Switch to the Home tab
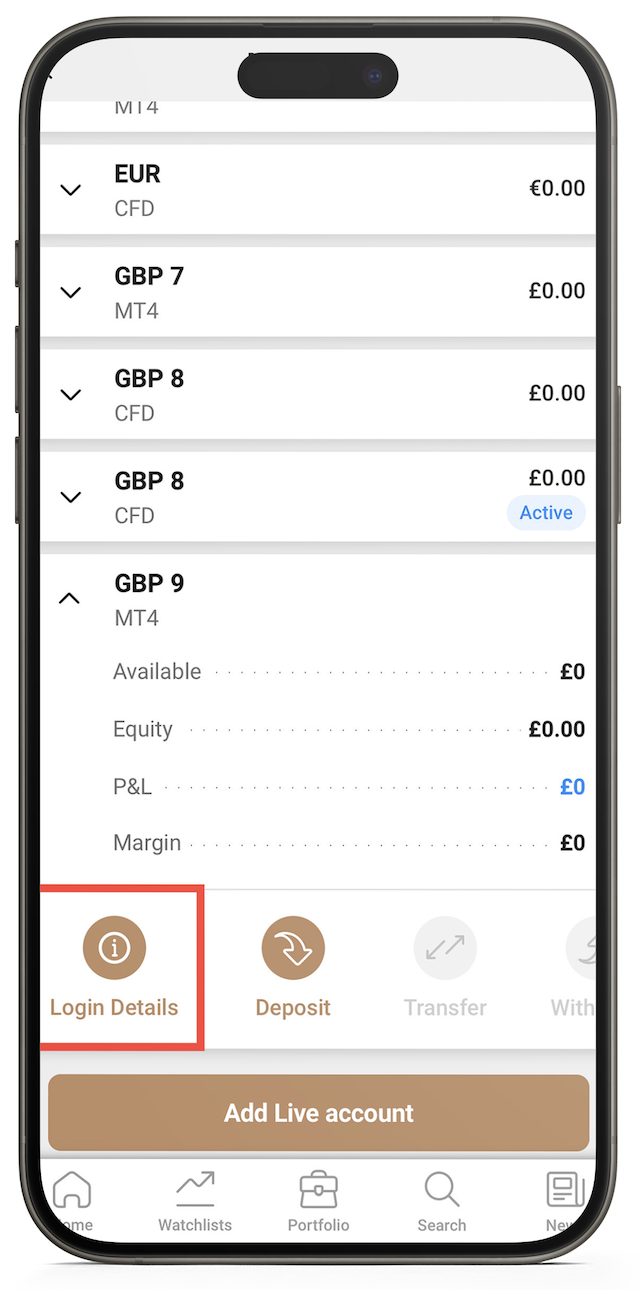The height and width of the screenshot is (1290, 640). [x=72, y=1202]
